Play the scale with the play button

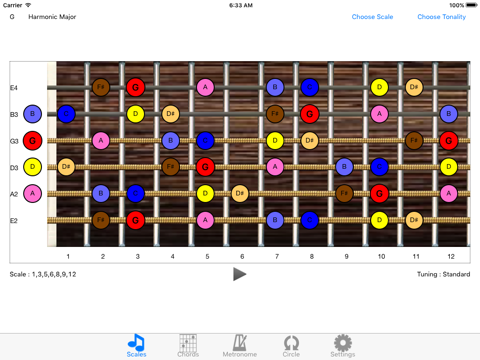tap(240, 274)
